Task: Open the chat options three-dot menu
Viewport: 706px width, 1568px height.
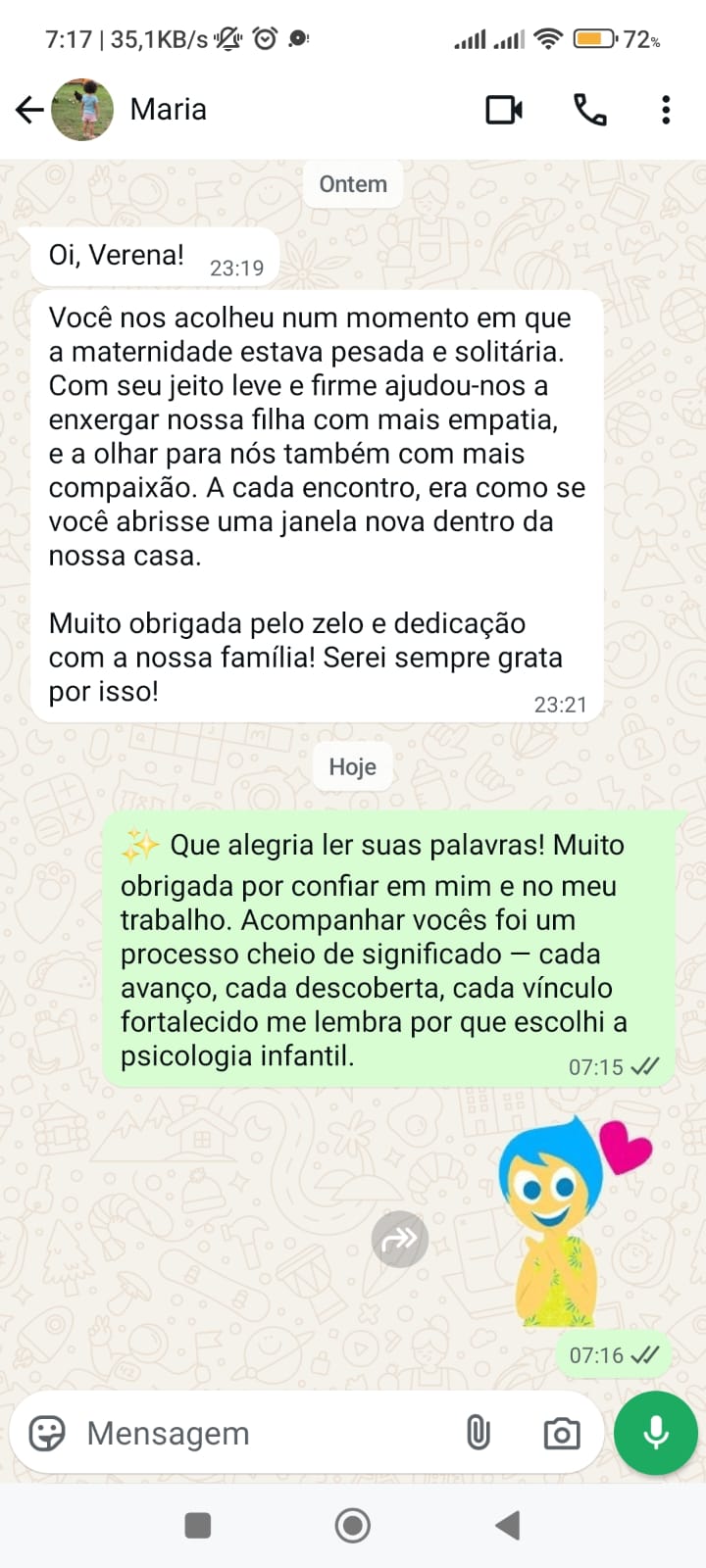Action: 666,109
